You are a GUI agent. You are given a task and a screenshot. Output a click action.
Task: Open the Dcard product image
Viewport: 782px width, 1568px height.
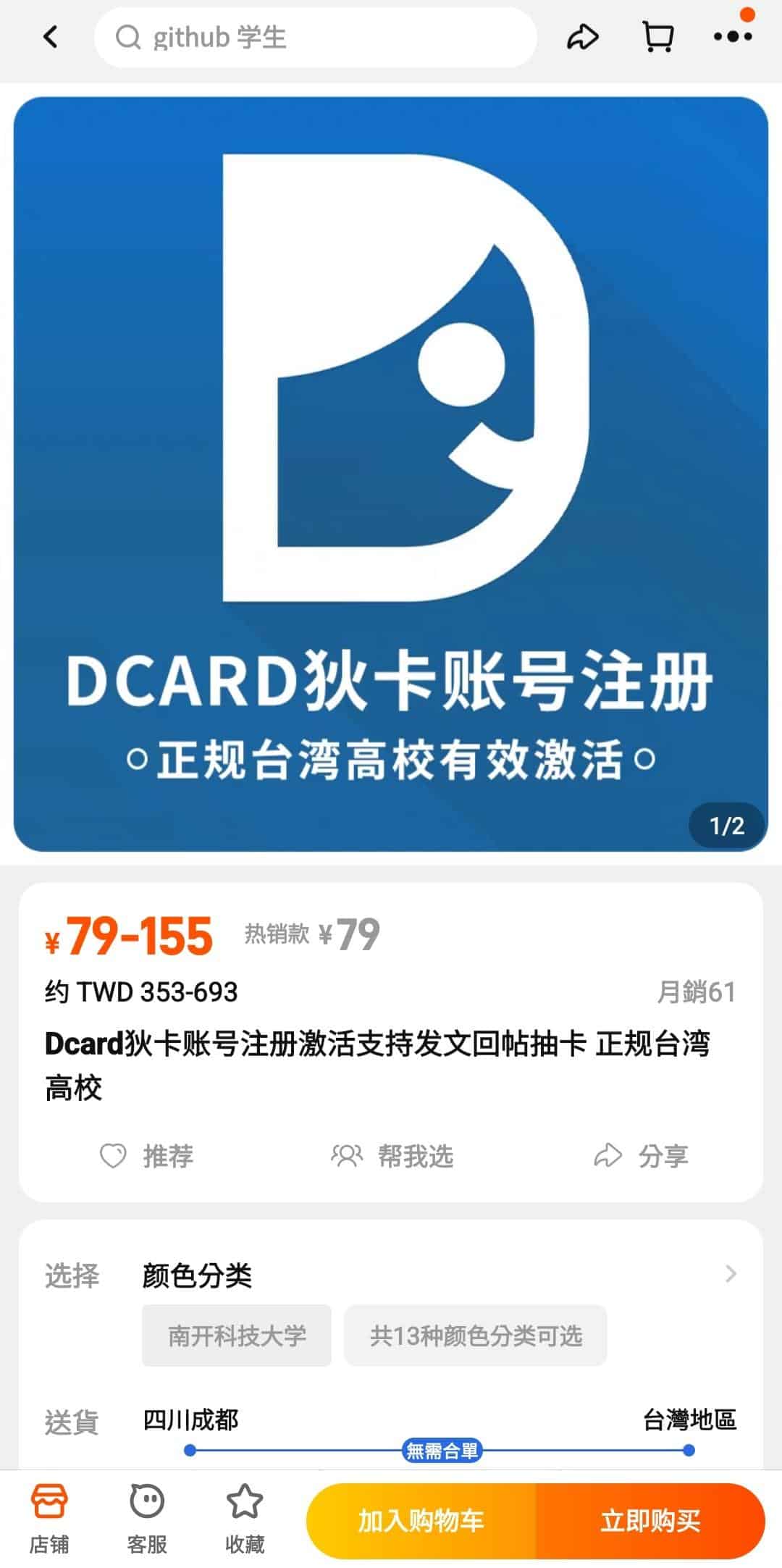(391, 474)
